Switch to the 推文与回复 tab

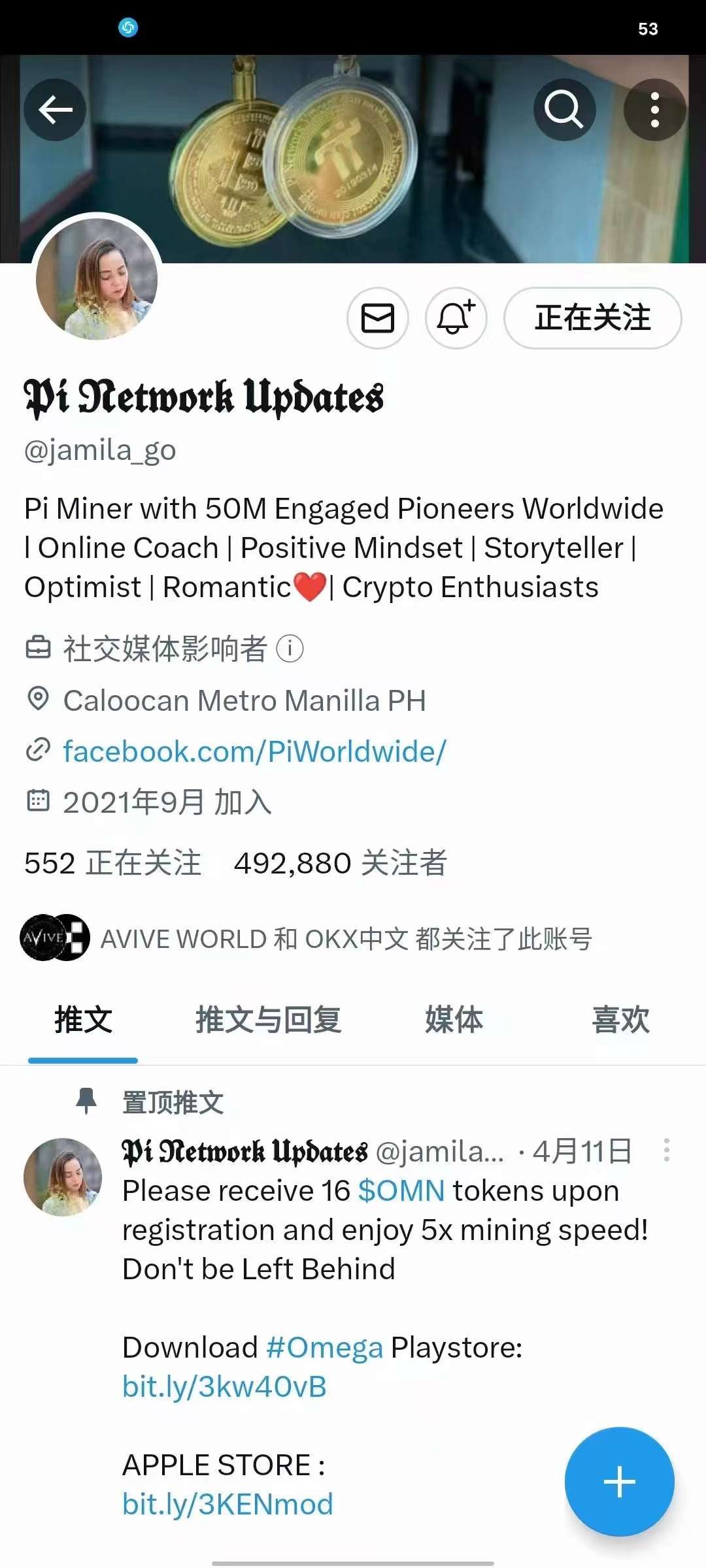[268, 1020]
